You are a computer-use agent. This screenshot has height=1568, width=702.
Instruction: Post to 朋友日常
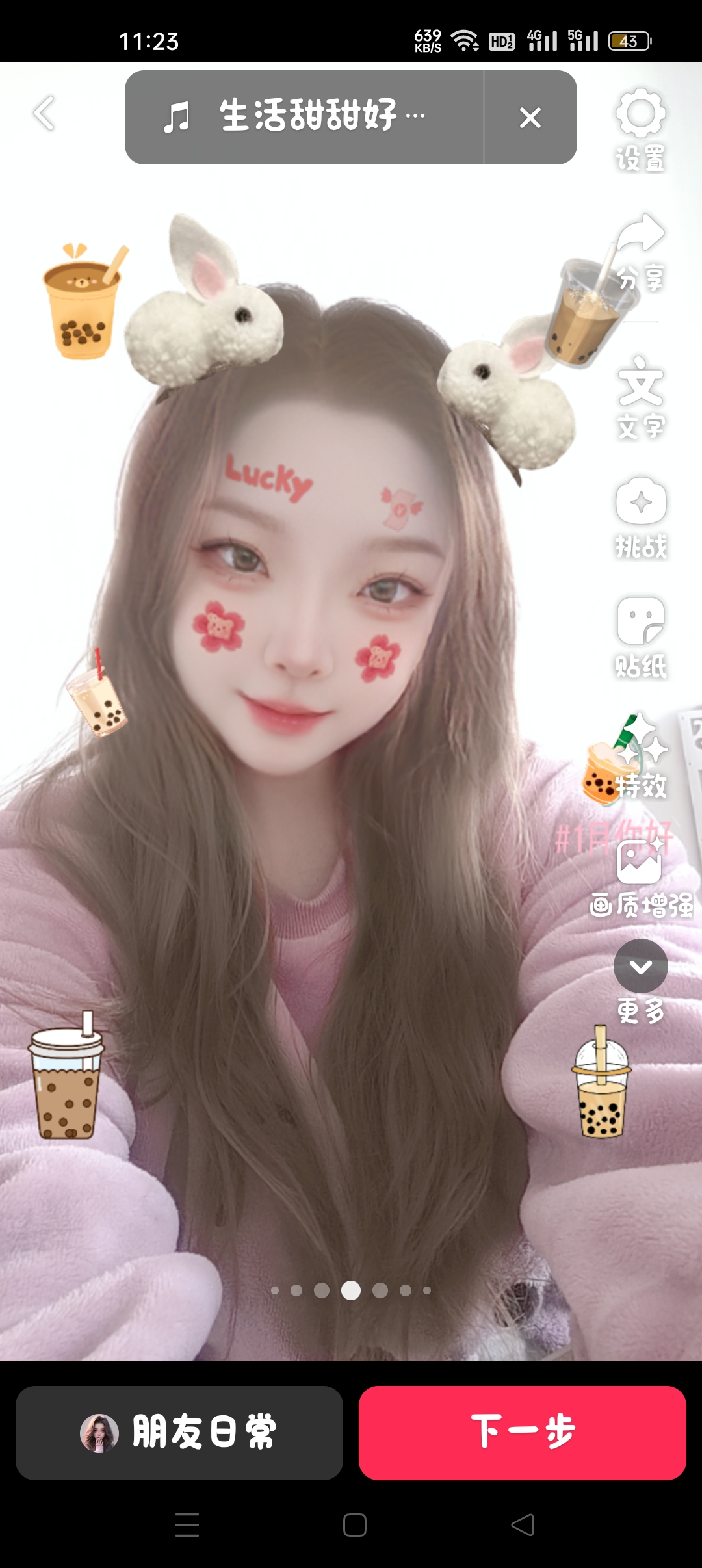click(x=179, y=1433)
